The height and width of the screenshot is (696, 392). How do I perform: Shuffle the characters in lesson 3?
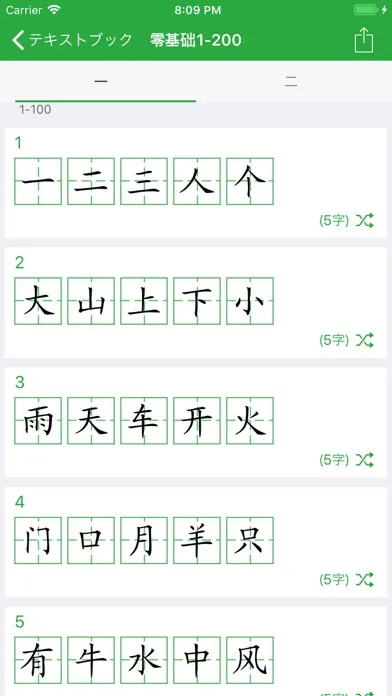pyautogui.click(x=364, y=460)
